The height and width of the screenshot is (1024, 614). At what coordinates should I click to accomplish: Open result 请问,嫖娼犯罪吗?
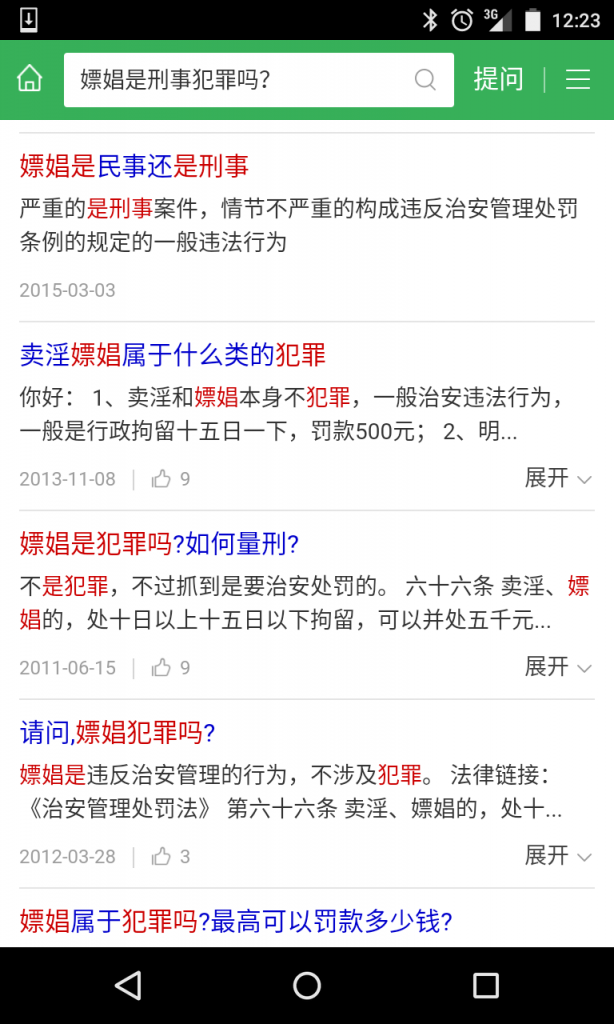tap(117, 733)
